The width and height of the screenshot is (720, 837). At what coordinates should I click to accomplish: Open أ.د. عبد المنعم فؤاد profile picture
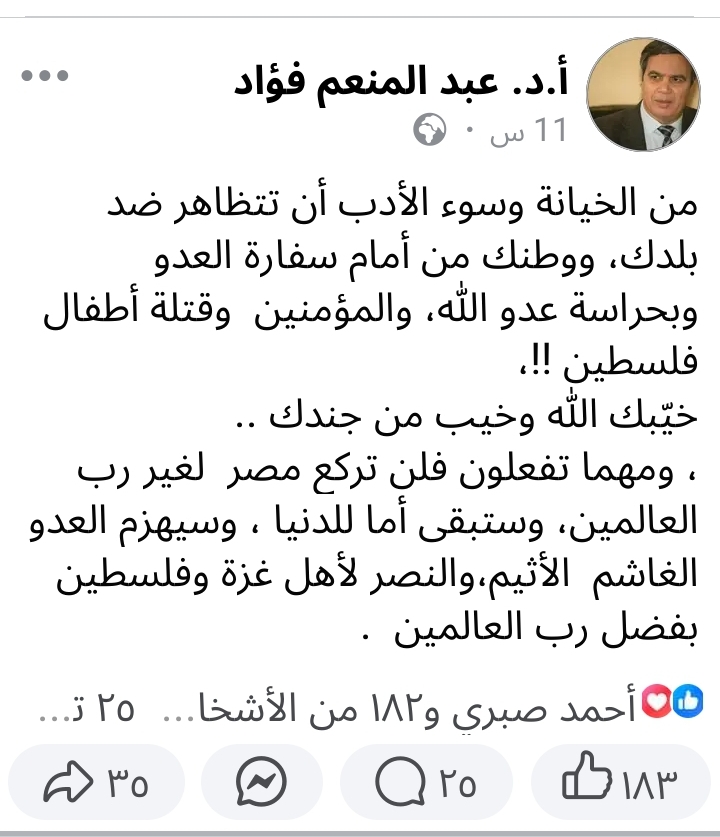(x=642, y=98)
